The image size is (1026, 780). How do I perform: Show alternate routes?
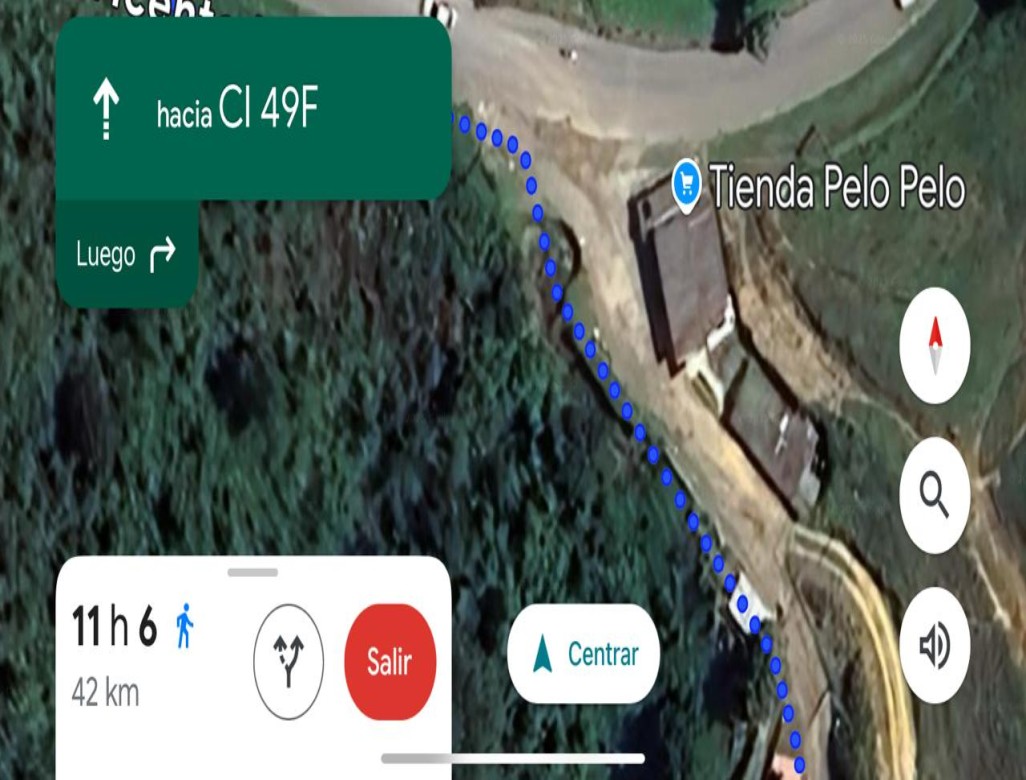288,661
